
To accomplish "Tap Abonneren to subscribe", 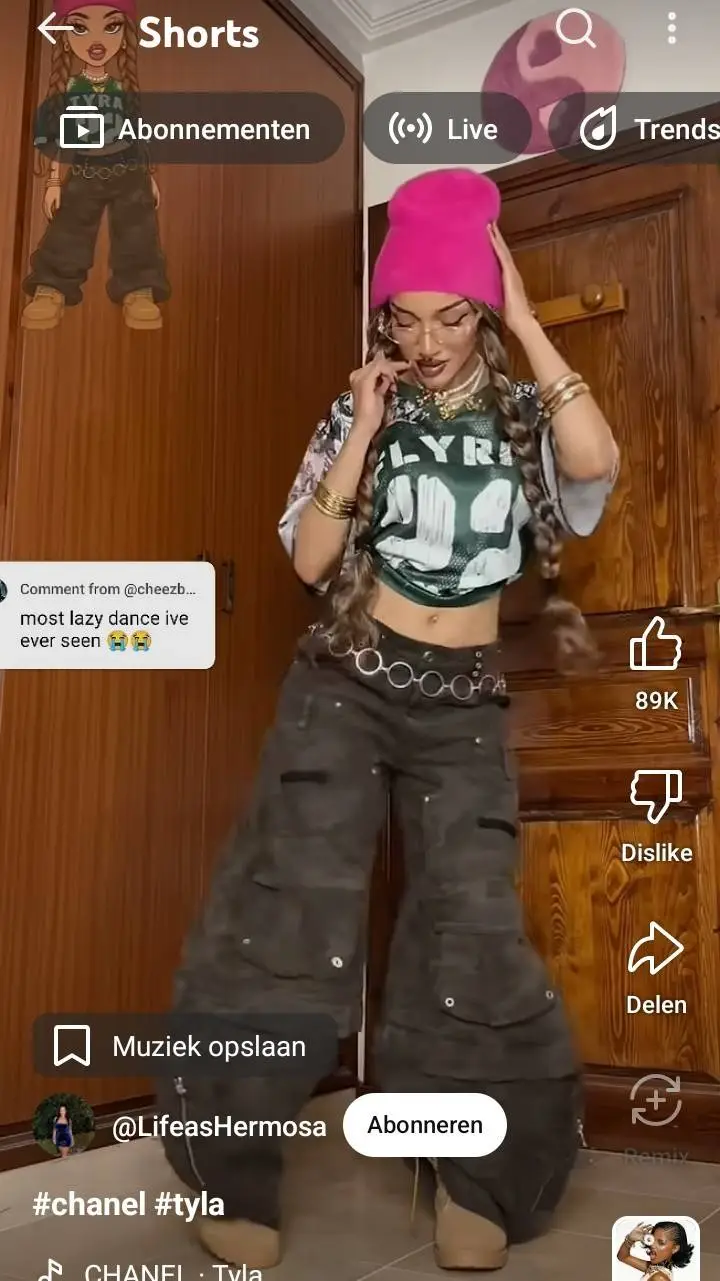I will click(x=424, y=1125).
